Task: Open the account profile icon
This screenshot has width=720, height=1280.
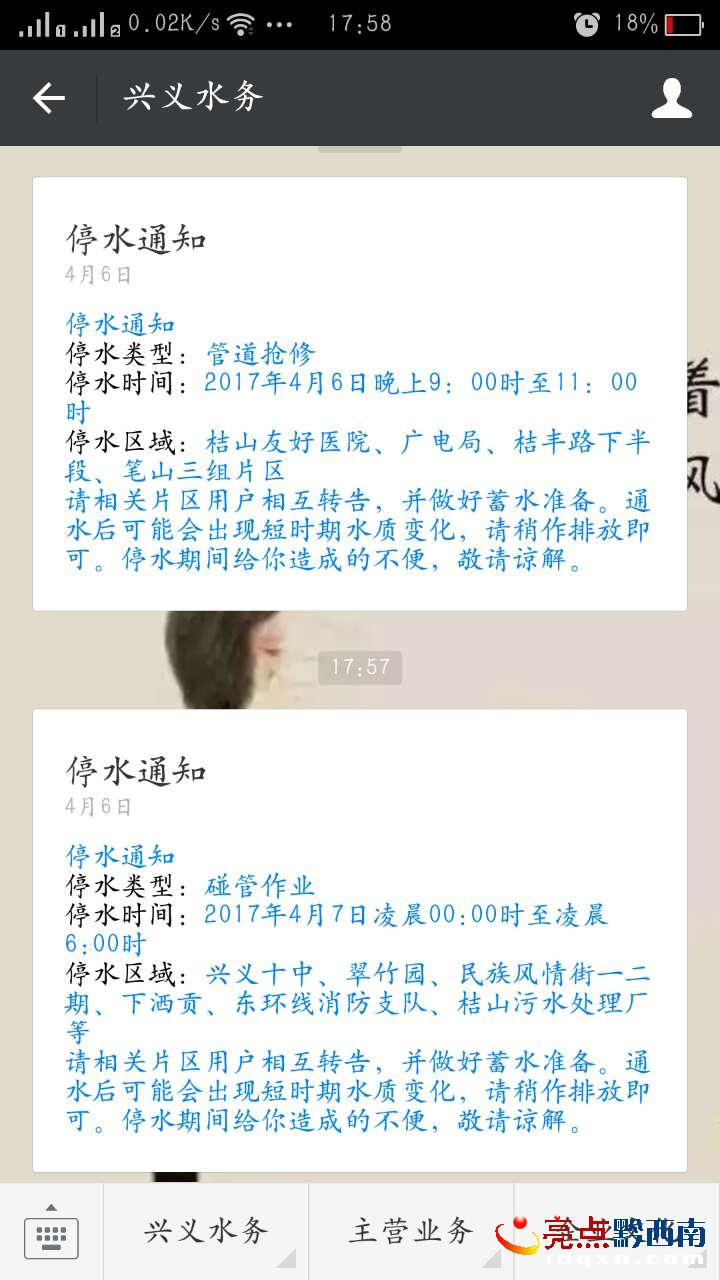Action: click(x=671, y=98)
